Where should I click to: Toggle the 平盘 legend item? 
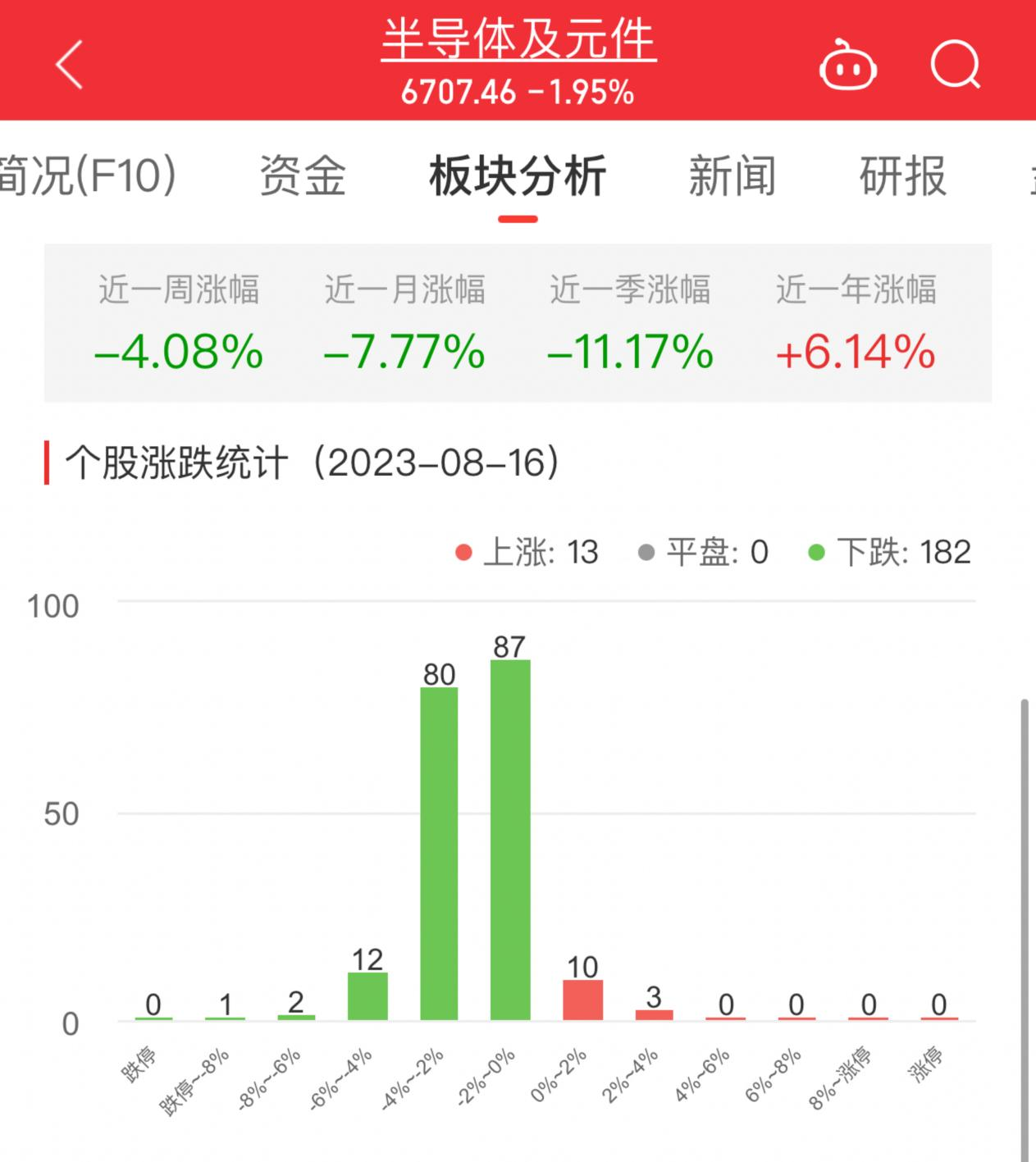(703, 552)
